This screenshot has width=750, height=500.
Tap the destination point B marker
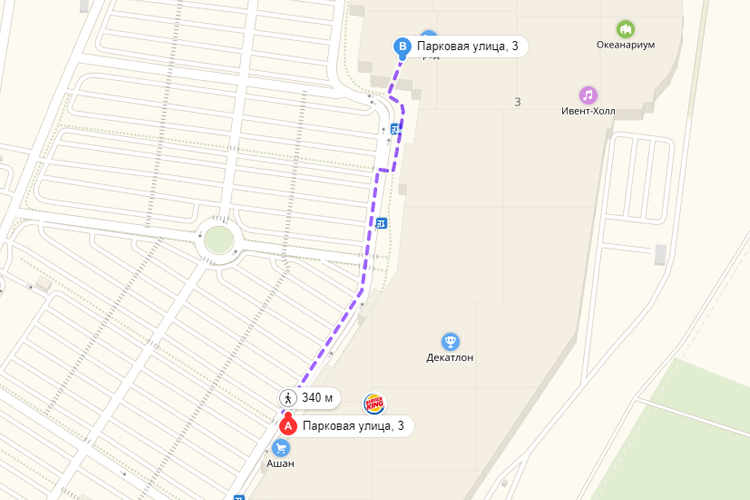point(403,46)
